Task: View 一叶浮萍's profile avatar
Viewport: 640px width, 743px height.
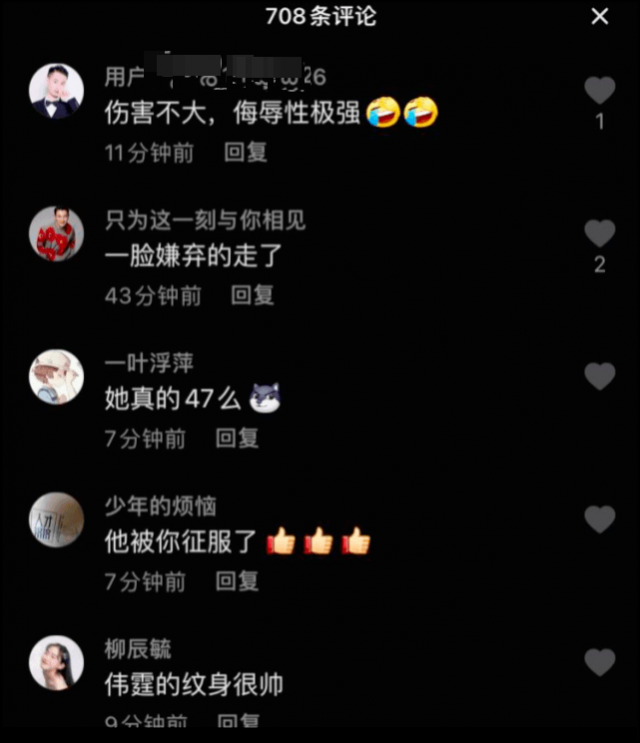Action: pos(56,377)
